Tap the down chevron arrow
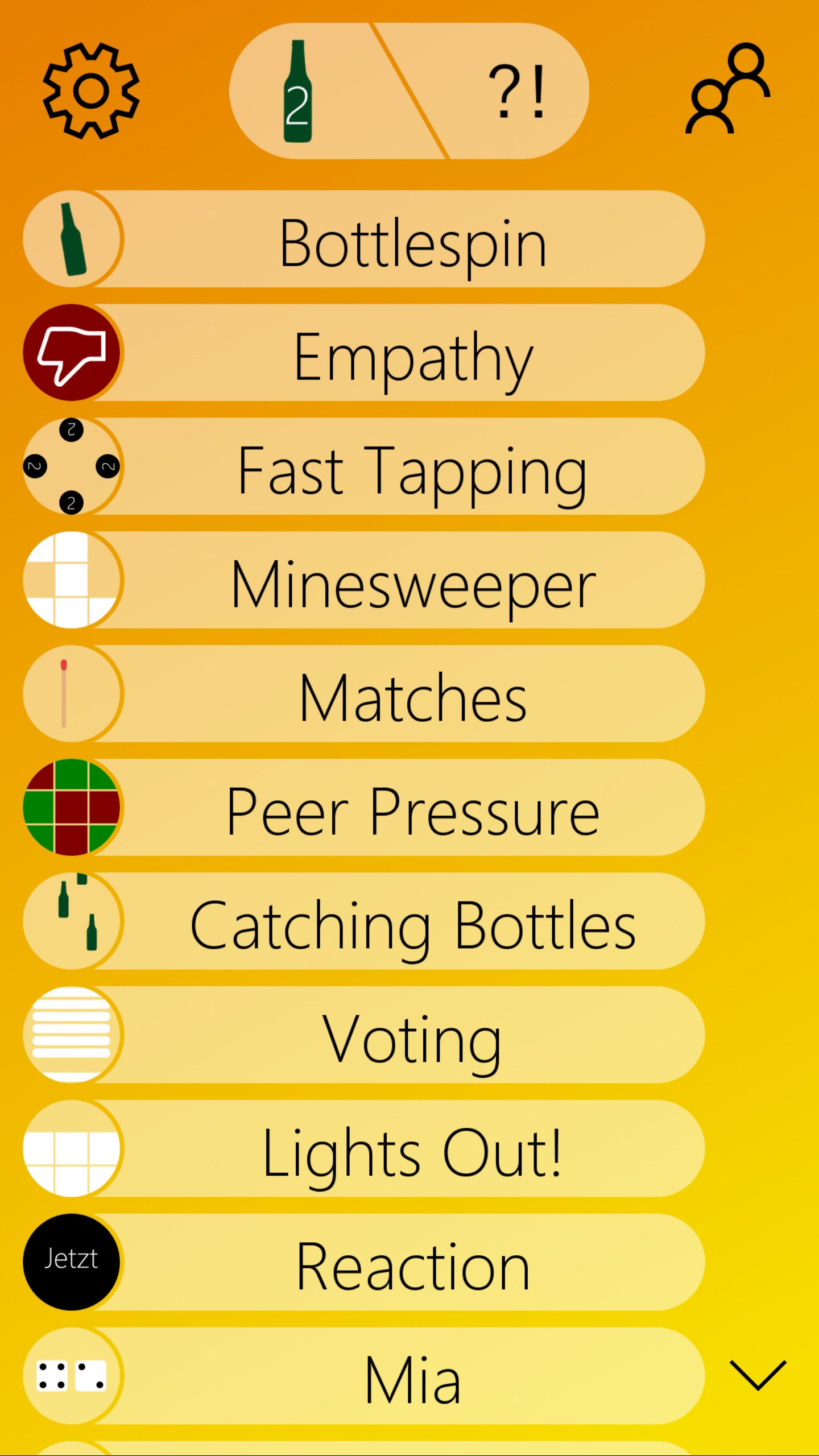Screen dimensions: 819x1456 point(758,1375)
